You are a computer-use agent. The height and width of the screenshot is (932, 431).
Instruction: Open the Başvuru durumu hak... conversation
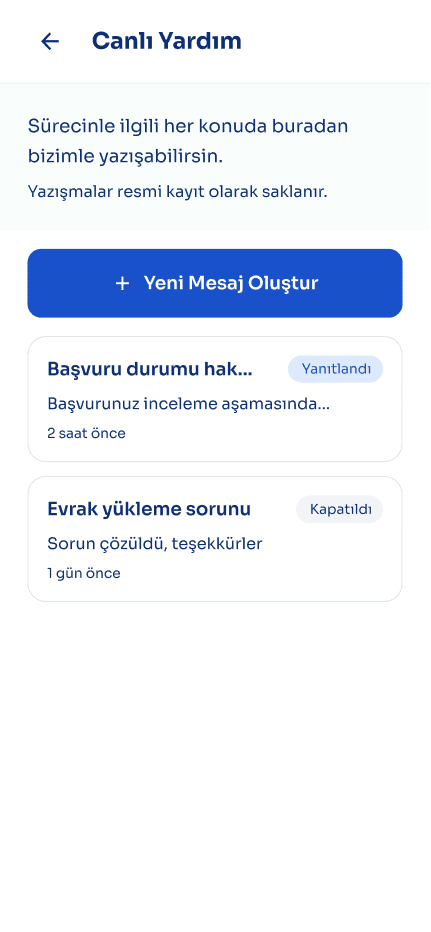pos(215,399)
